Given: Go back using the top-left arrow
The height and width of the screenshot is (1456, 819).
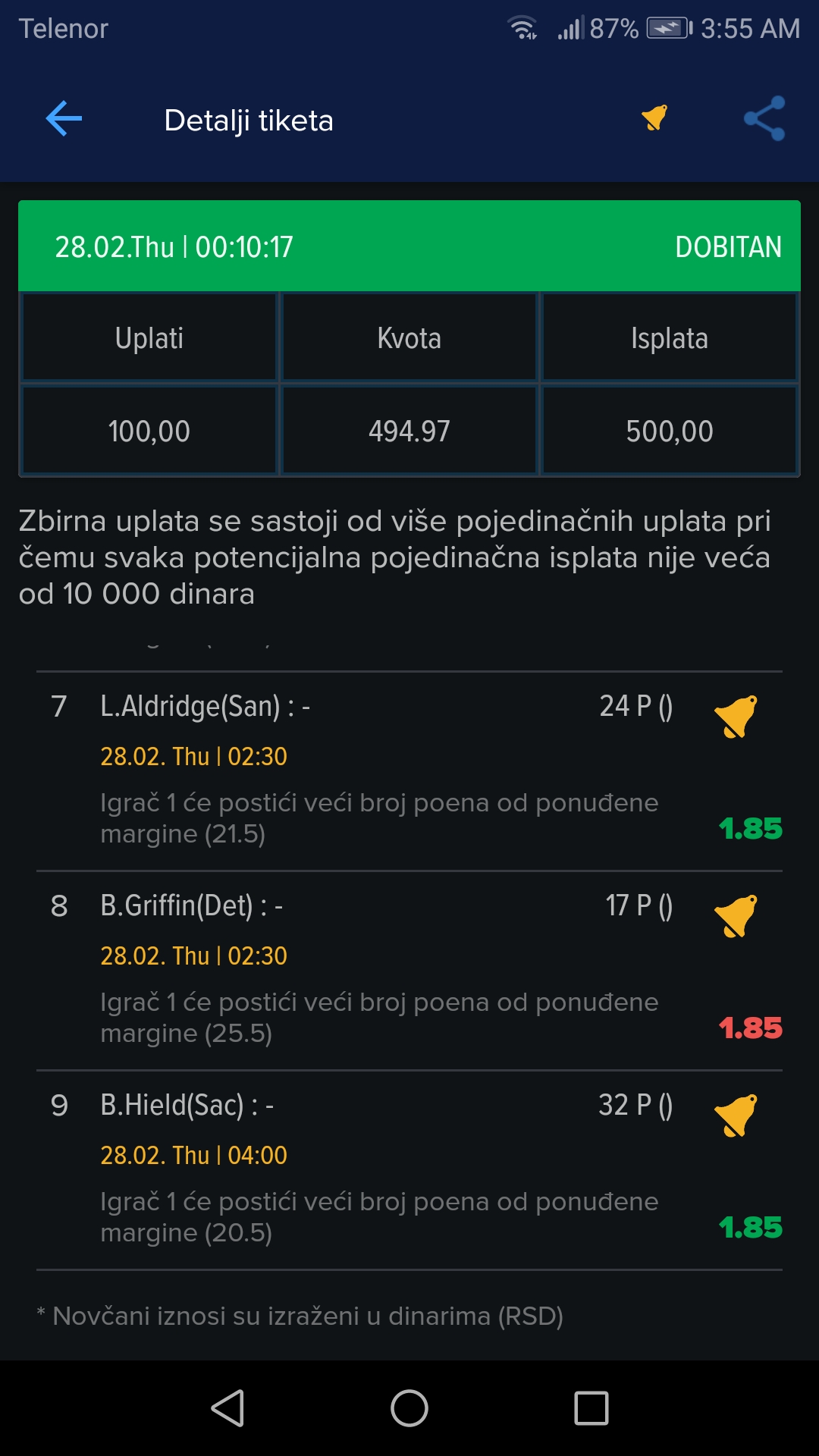Looking at the screenshot, I should tap(64, 119).
